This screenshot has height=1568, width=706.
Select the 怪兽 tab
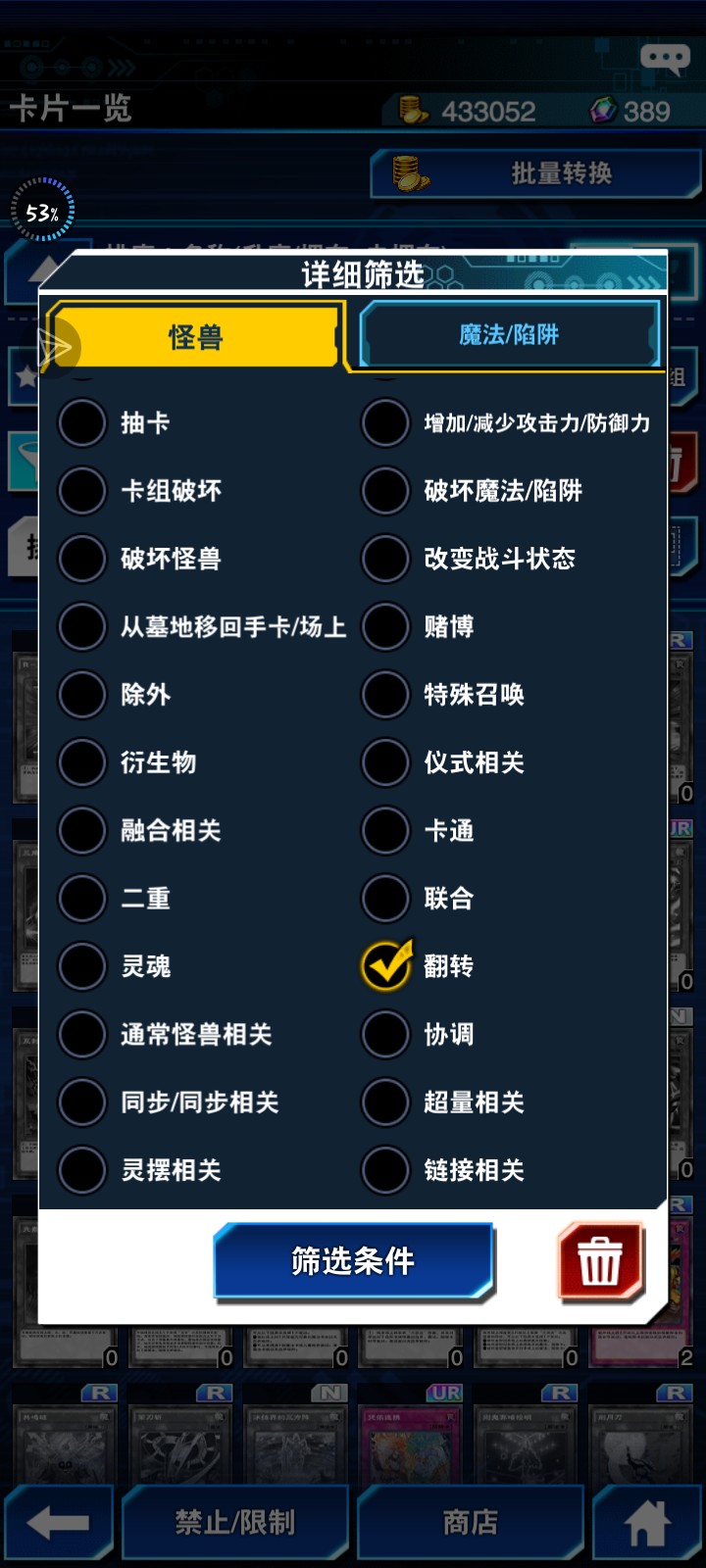(196, 337)
